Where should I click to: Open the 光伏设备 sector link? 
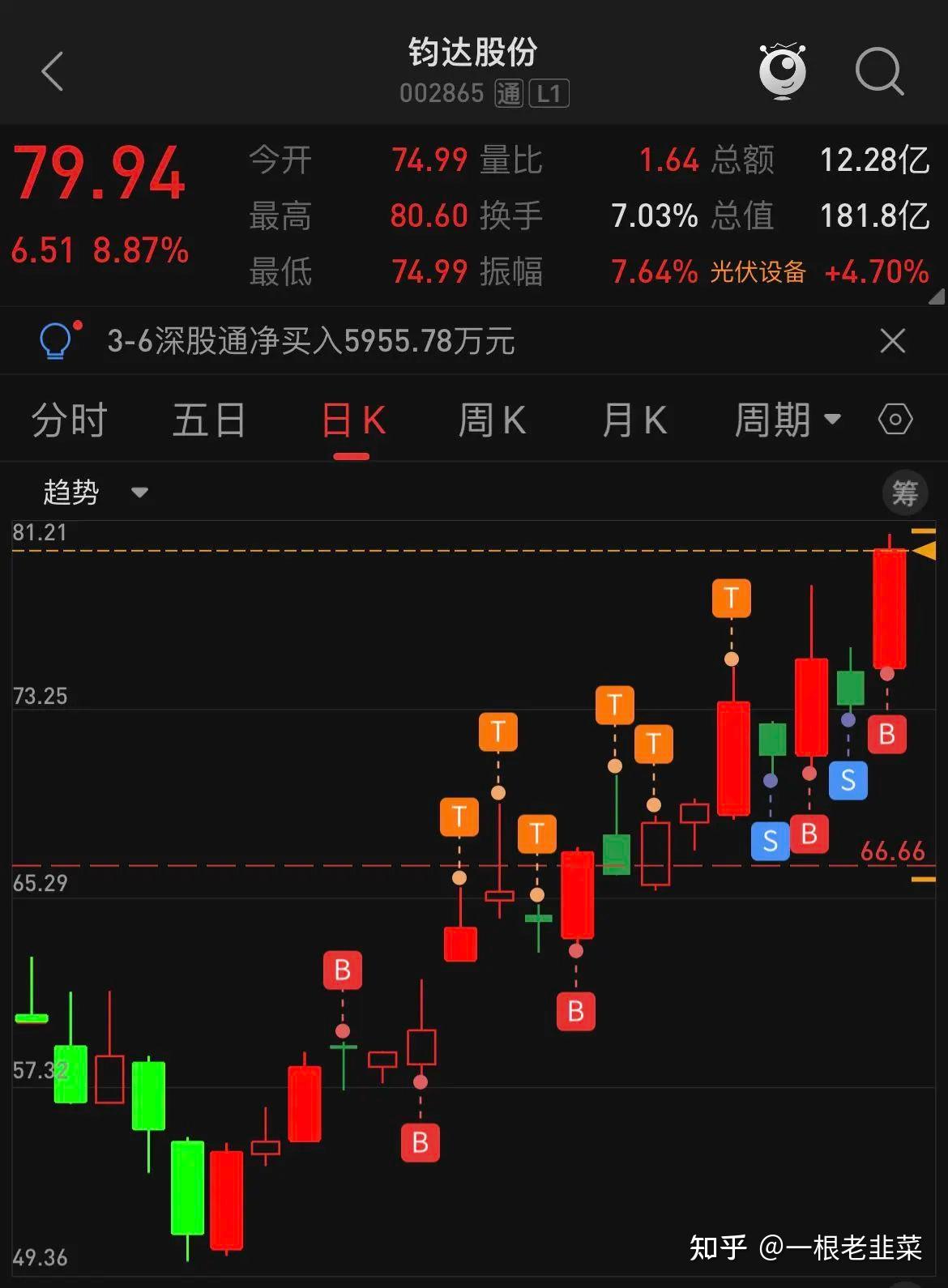tap(758, 272)
